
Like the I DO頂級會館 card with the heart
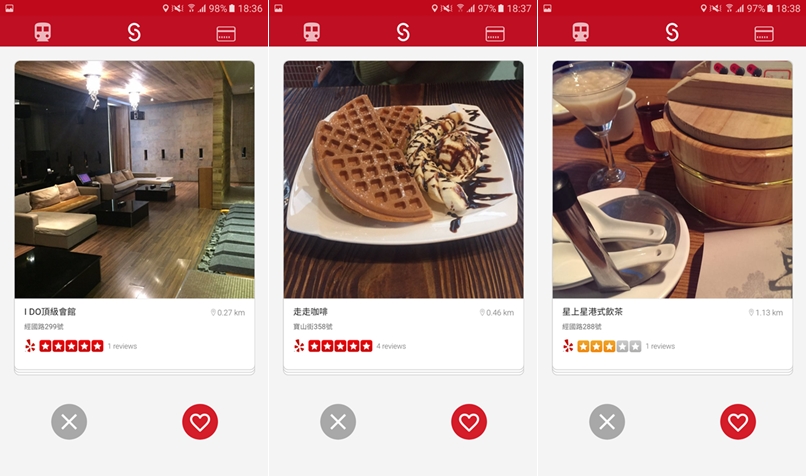[200, 422]
